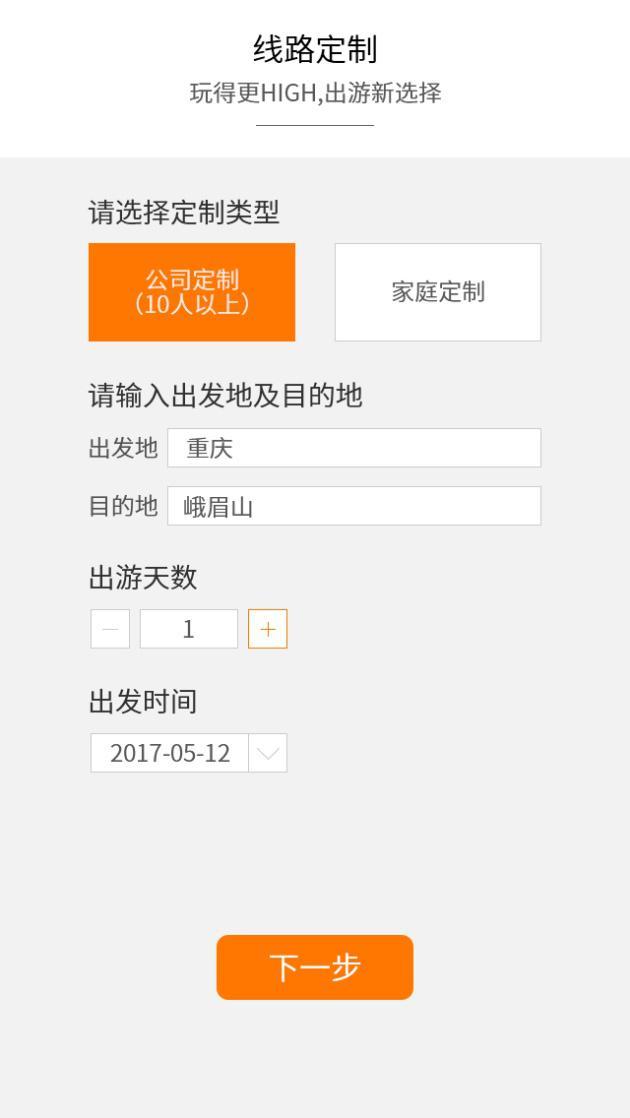Continue with the 下一步 button

(315, 967)
